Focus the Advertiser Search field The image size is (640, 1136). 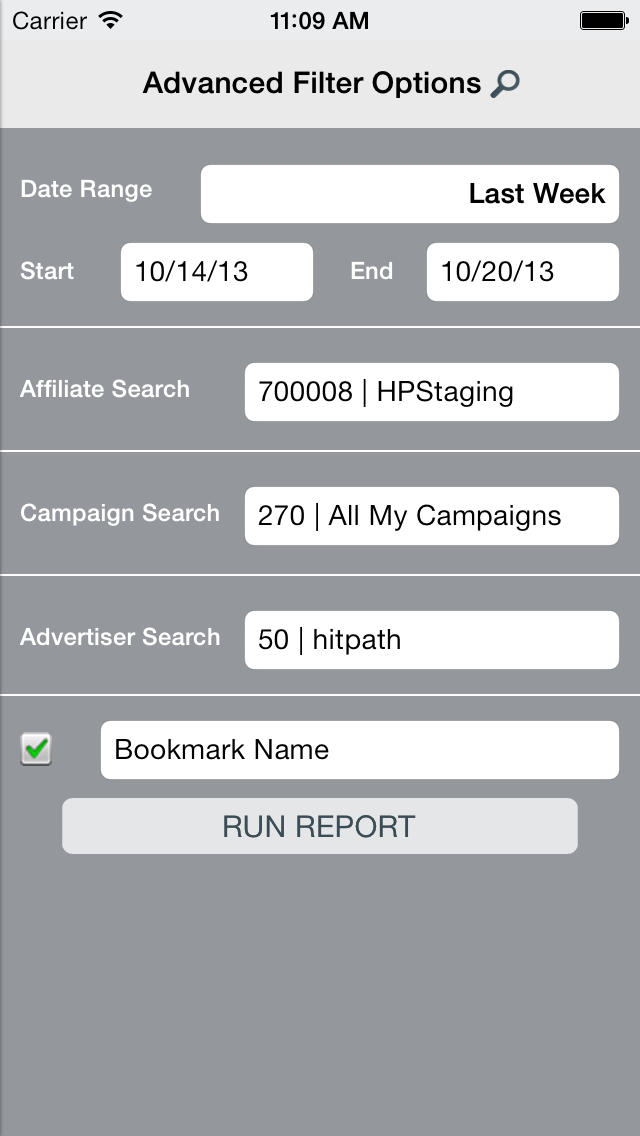pos(431,640)
